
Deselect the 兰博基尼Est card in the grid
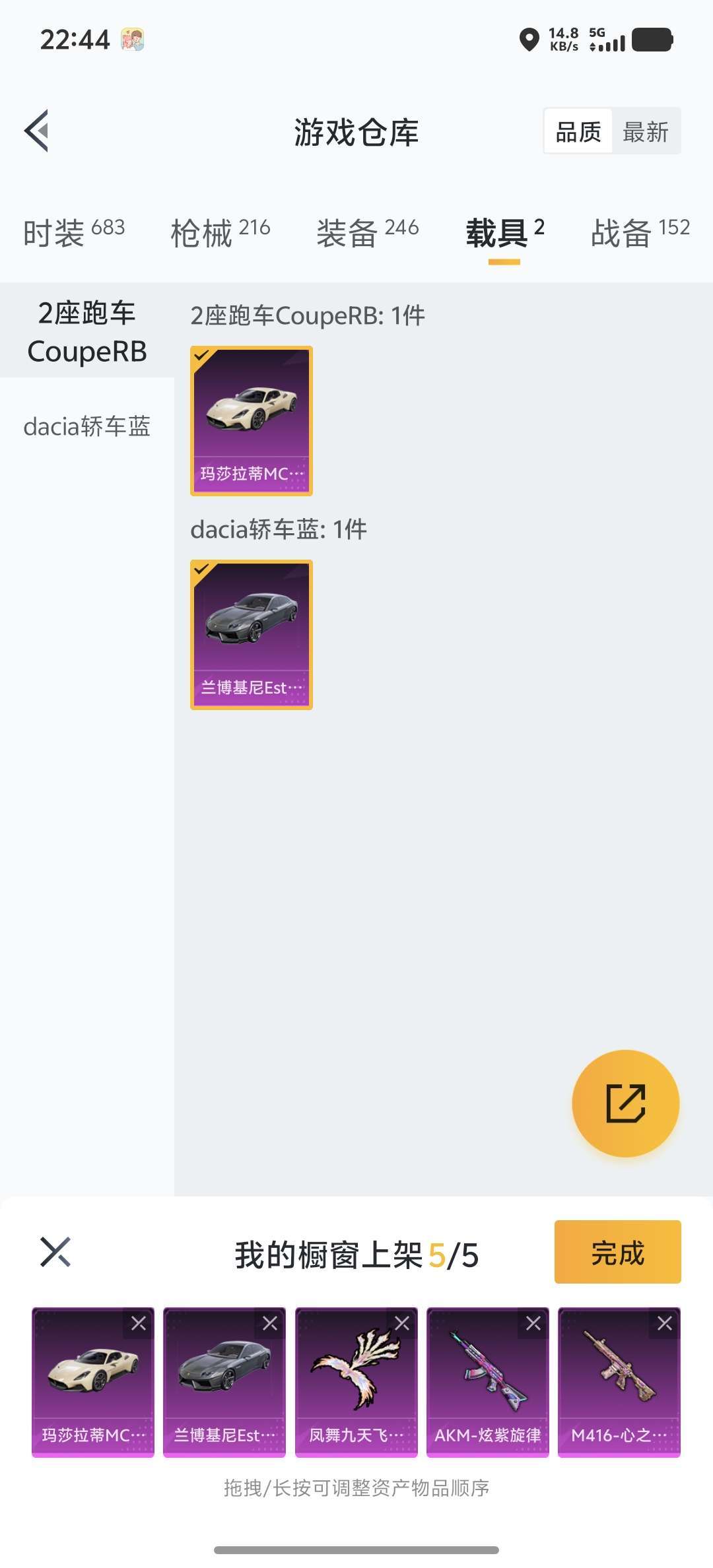(251, 634)
